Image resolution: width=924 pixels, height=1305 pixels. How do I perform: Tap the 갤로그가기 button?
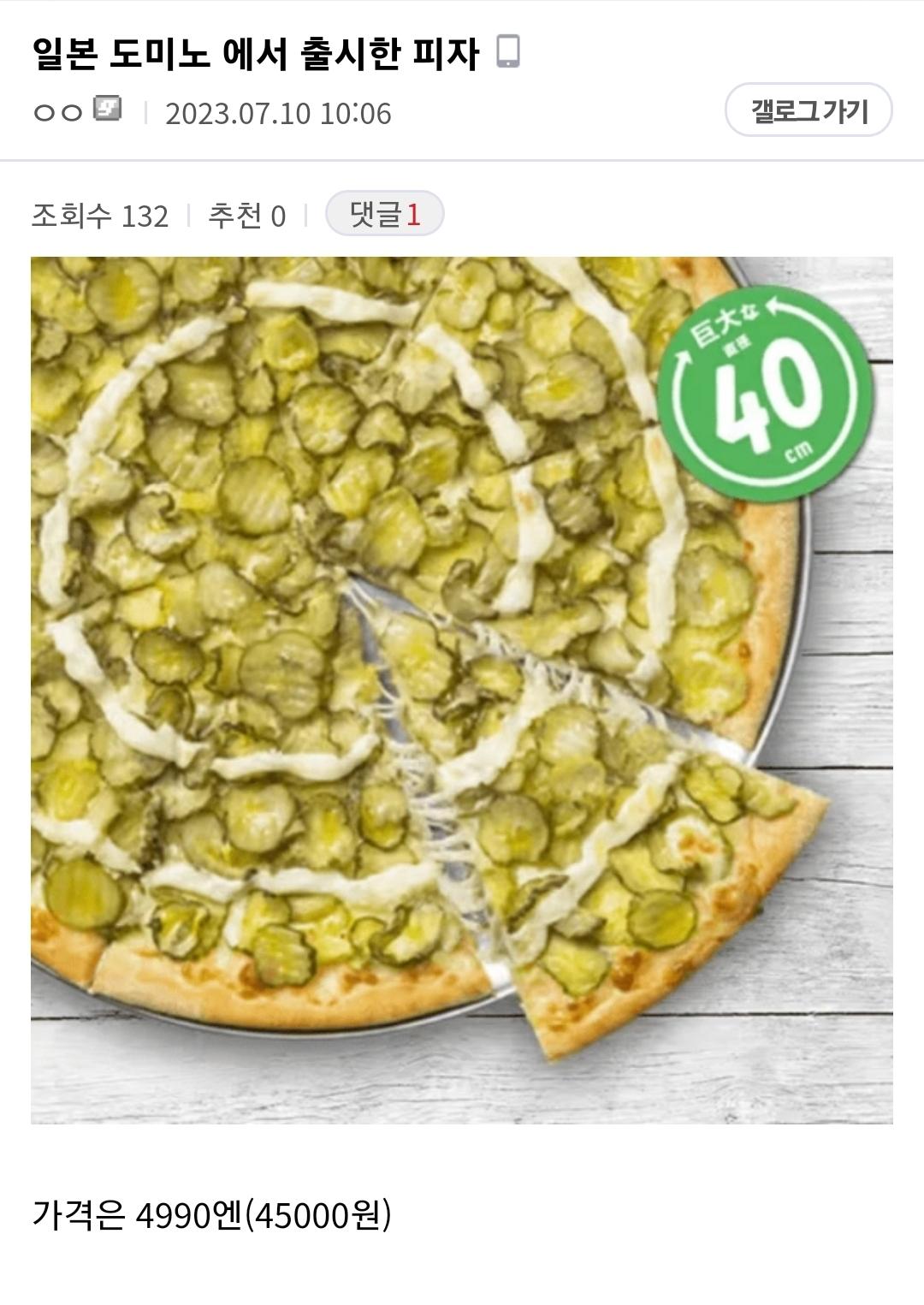[x=808, y=110]
